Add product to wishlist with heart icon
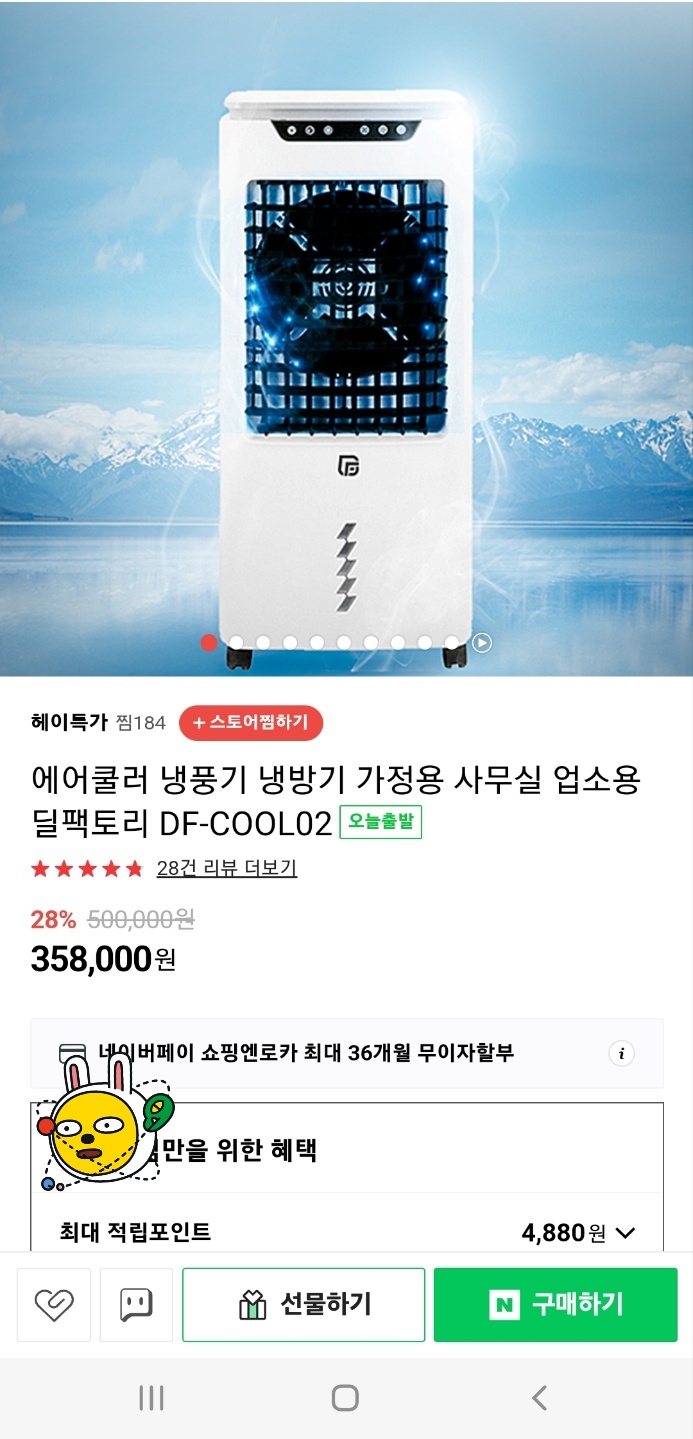Screen dimensions: 693x1439 [x=54, y=1304]
